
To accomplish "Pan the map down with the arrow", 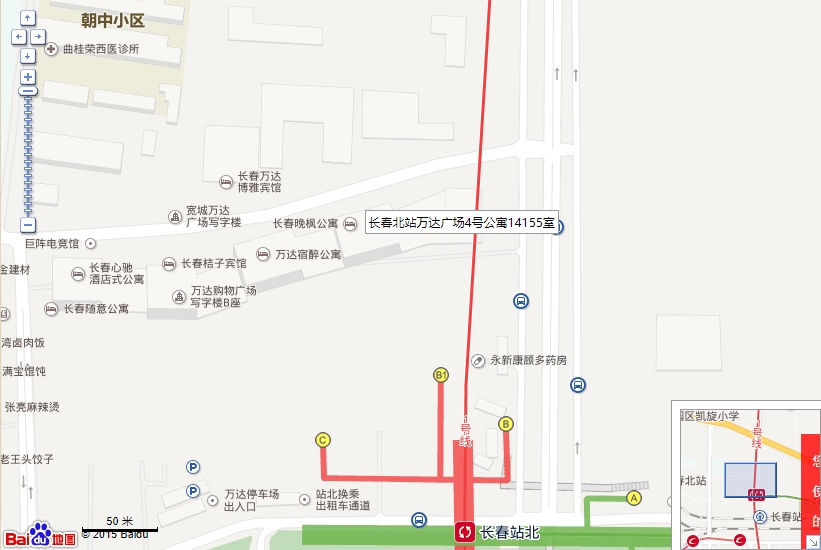I will (x=28, y=55).
